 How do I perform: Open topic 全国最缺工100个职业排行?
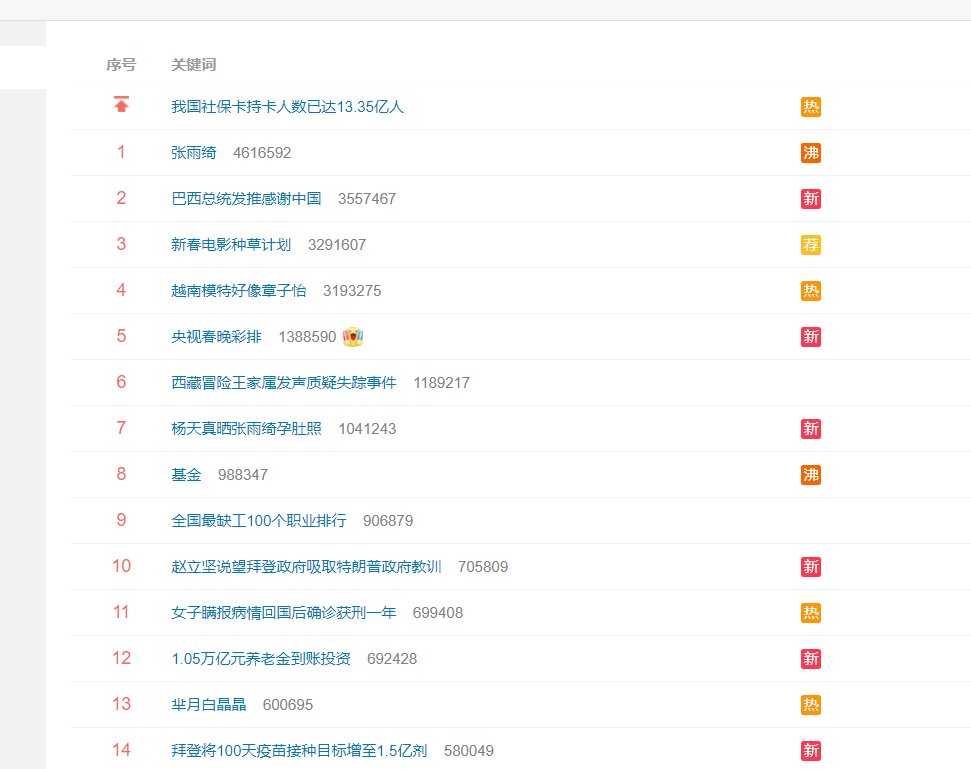259,521
